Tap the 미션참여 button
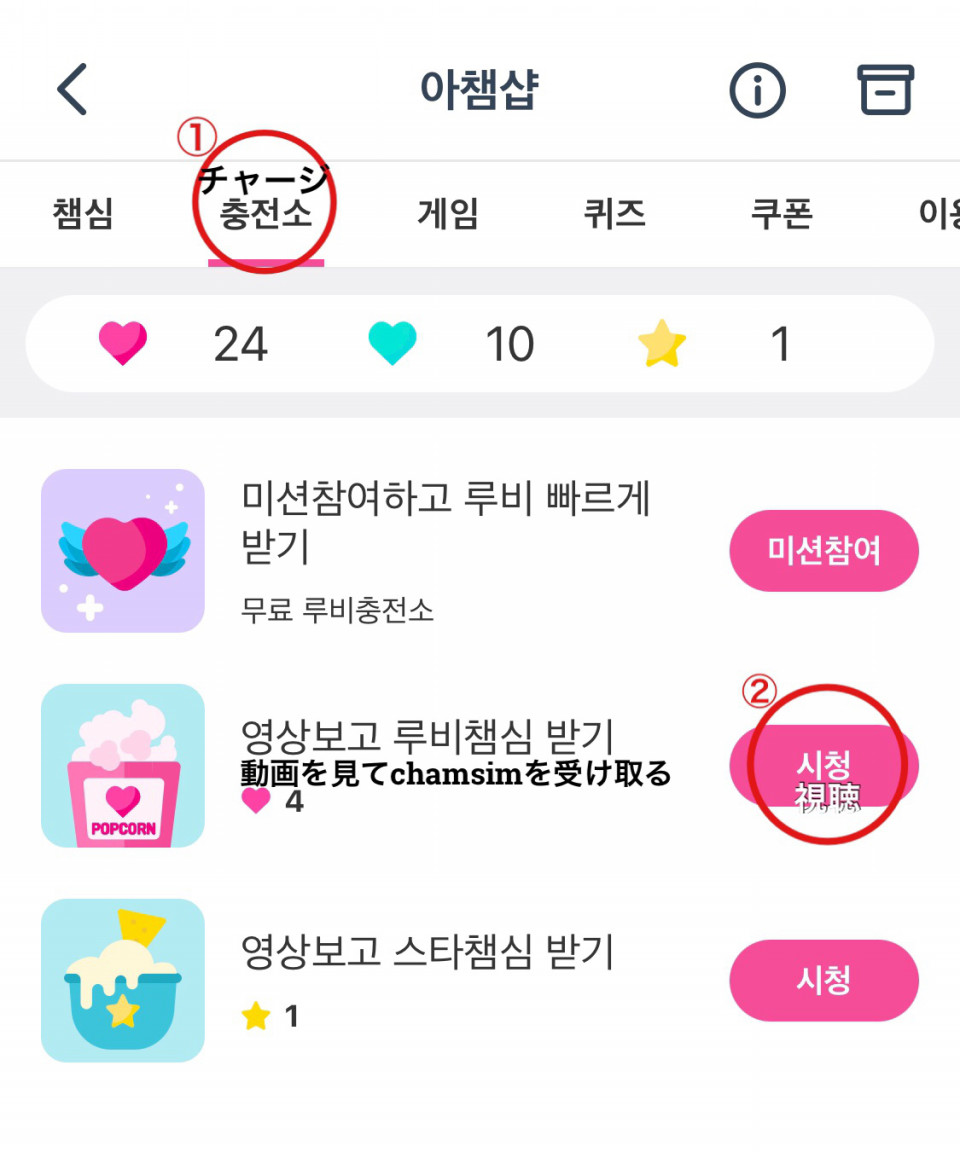 point(823,551)
